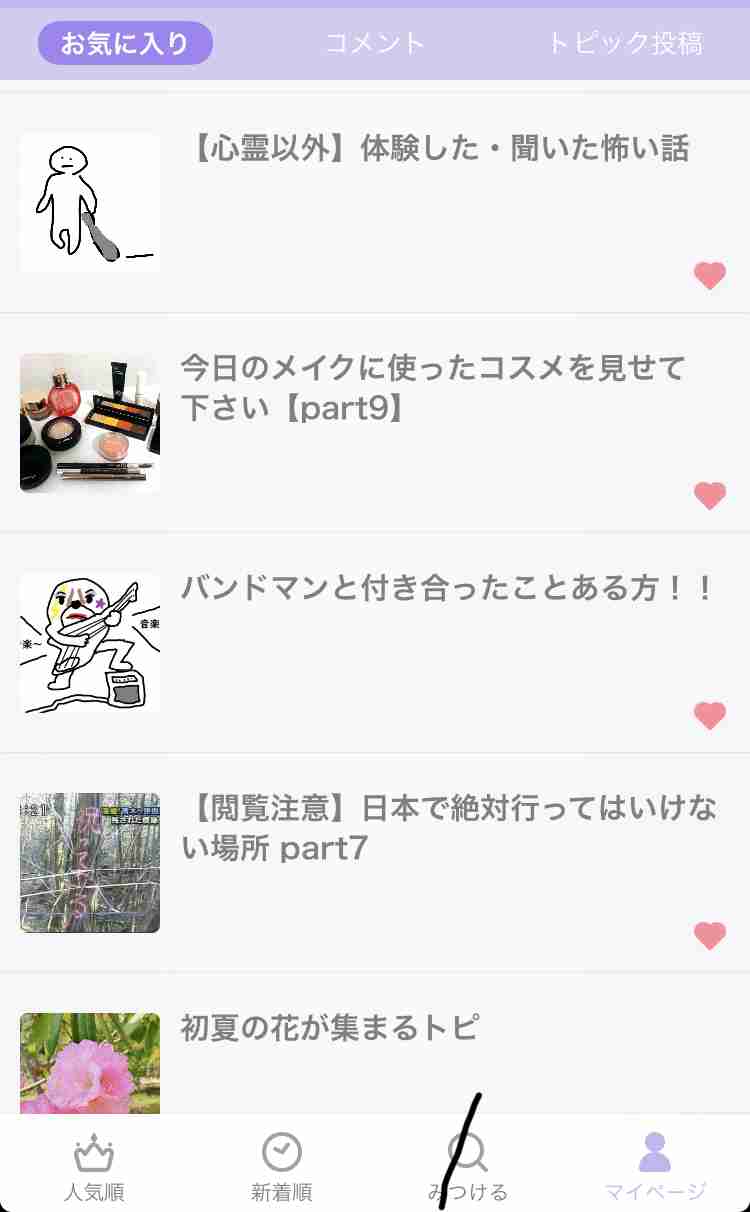Tap the cosmetics photo thumbnail
Viewport: 750px width, 1212px height.
pyautogui.click(x=89, y=422)
